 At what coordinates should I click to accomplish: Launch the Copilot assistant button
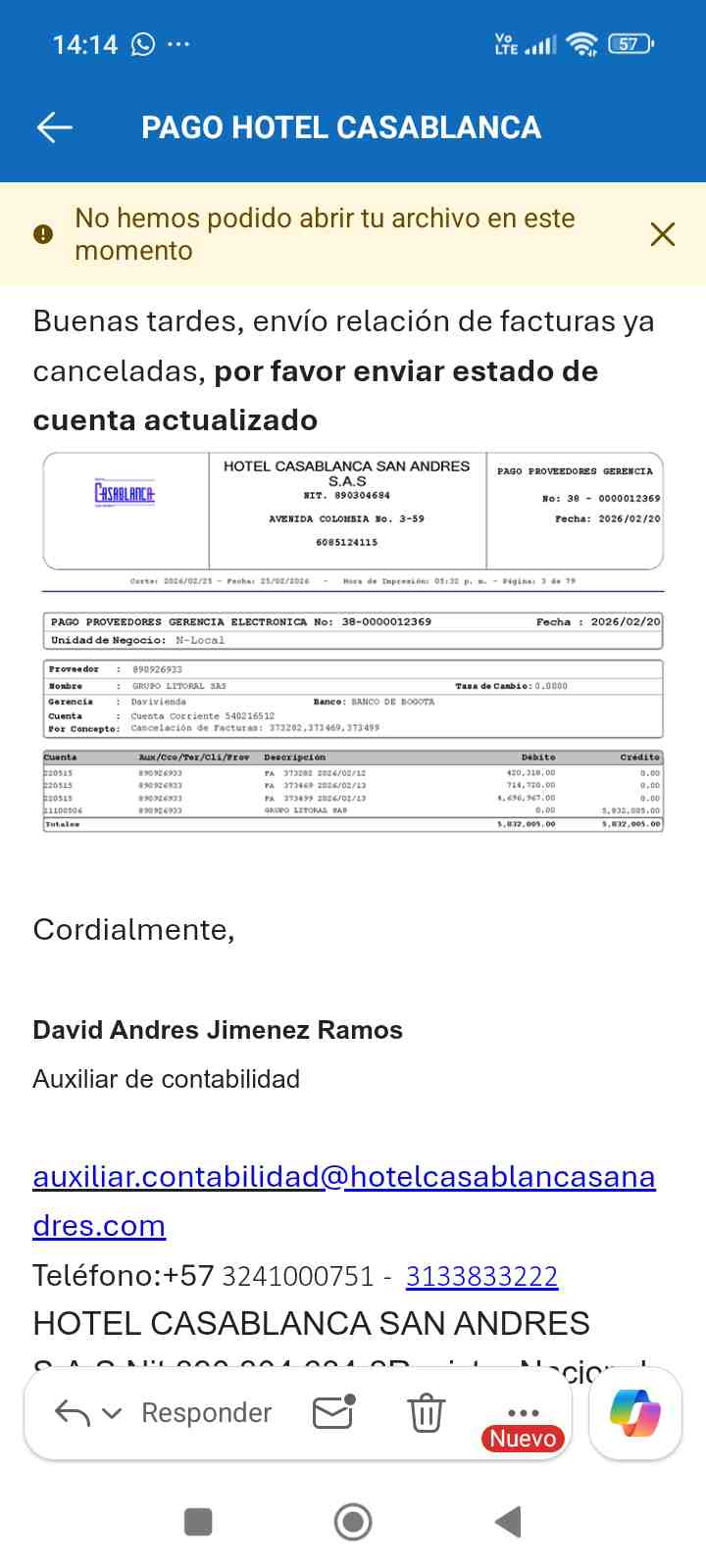coord(635,1413)
